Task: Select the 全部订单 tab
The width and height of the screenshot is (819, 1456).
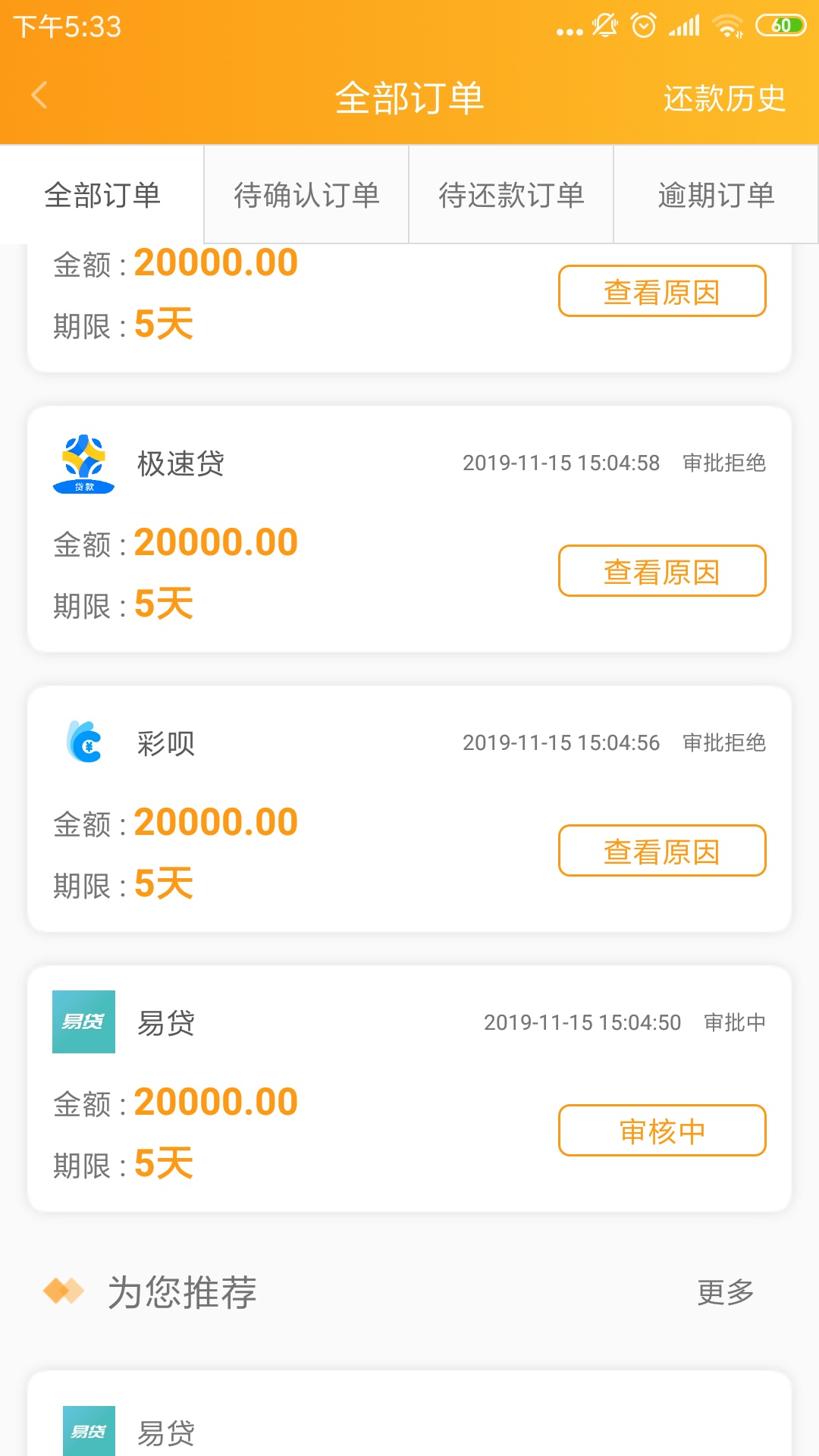Action: pyautogui.click(x=102, y=195)
